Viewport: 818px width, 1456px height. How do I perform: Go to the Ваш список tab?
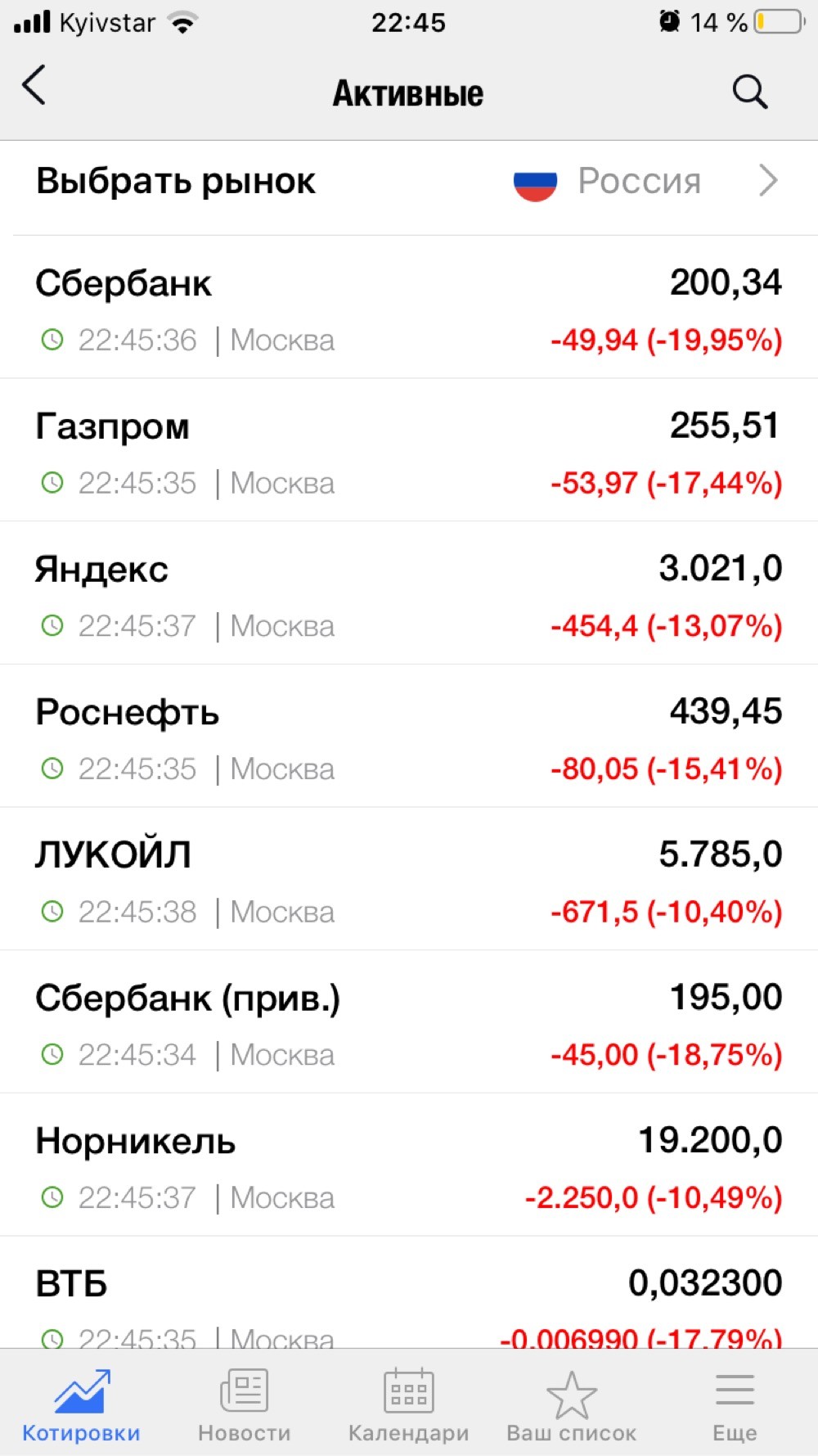(x=572, y=1405)
